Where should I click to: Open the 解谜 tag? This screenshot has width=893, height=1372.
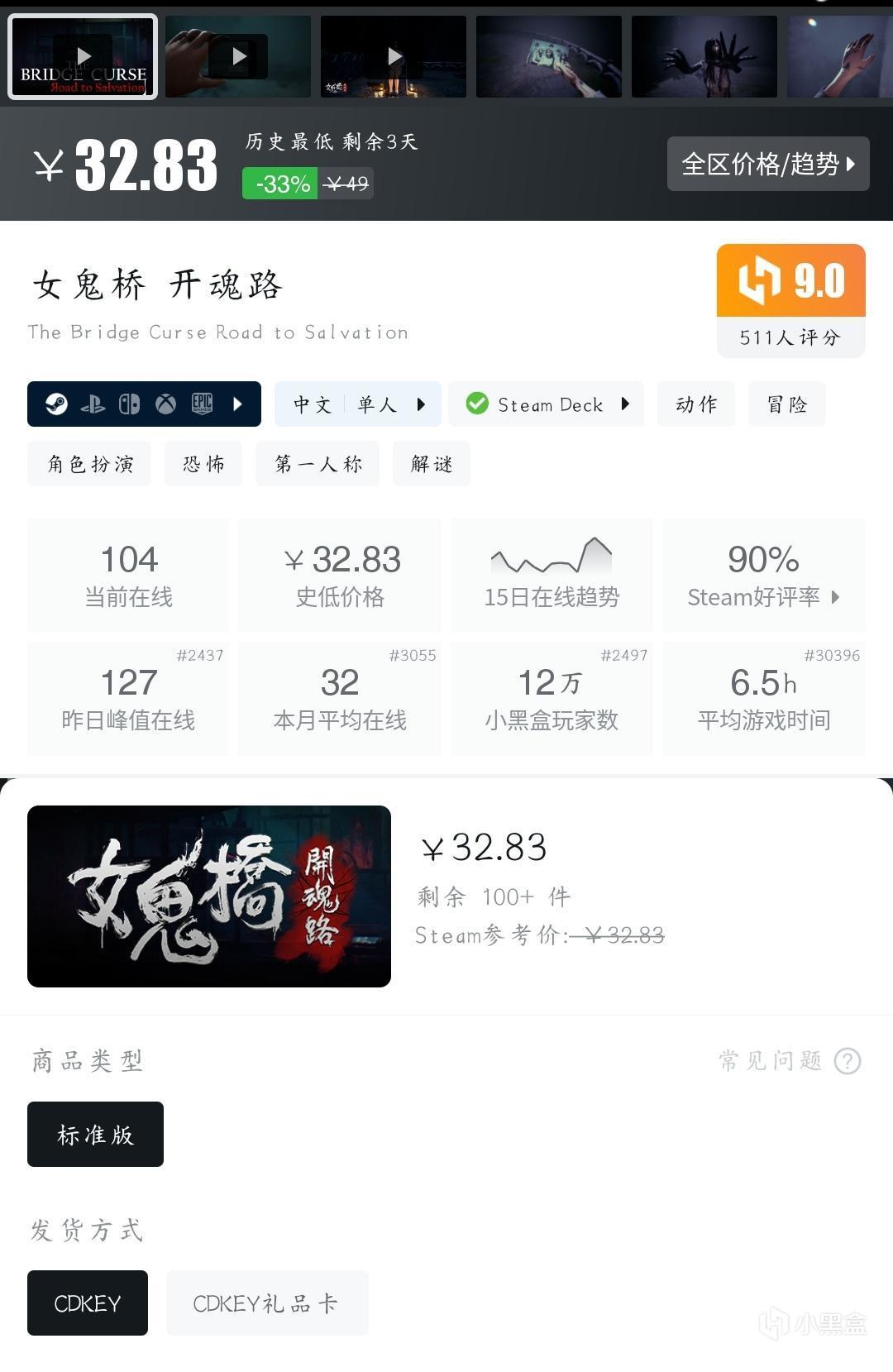tap(432, 464)
